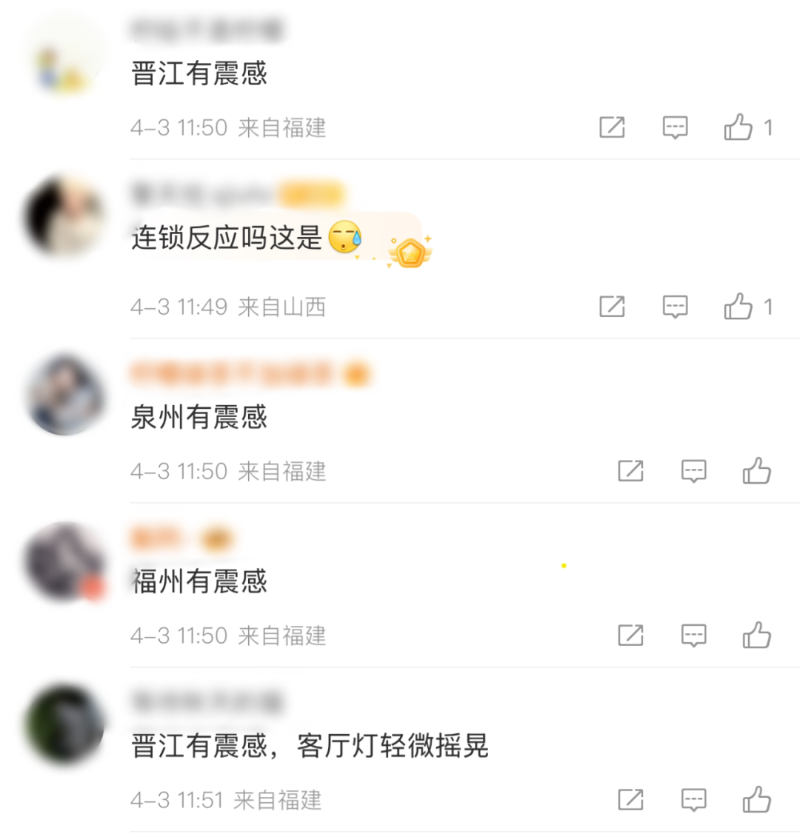Reply to the "连锁反应吗这是" comment
Image resolution: width=800 pixels, height=834 pixels.
click(676, 306)
